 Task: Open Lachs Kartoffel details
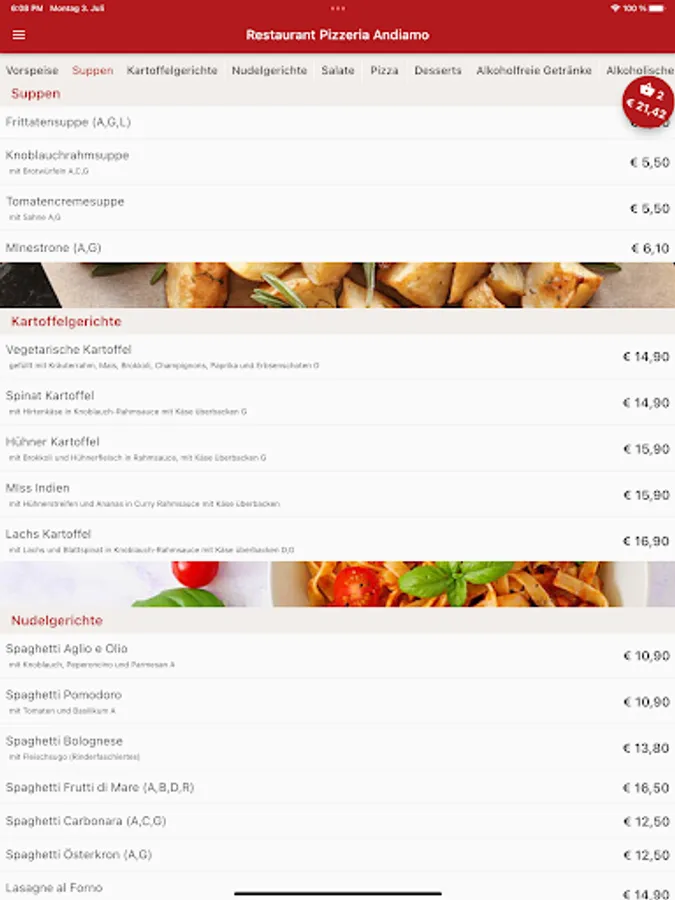337,541
